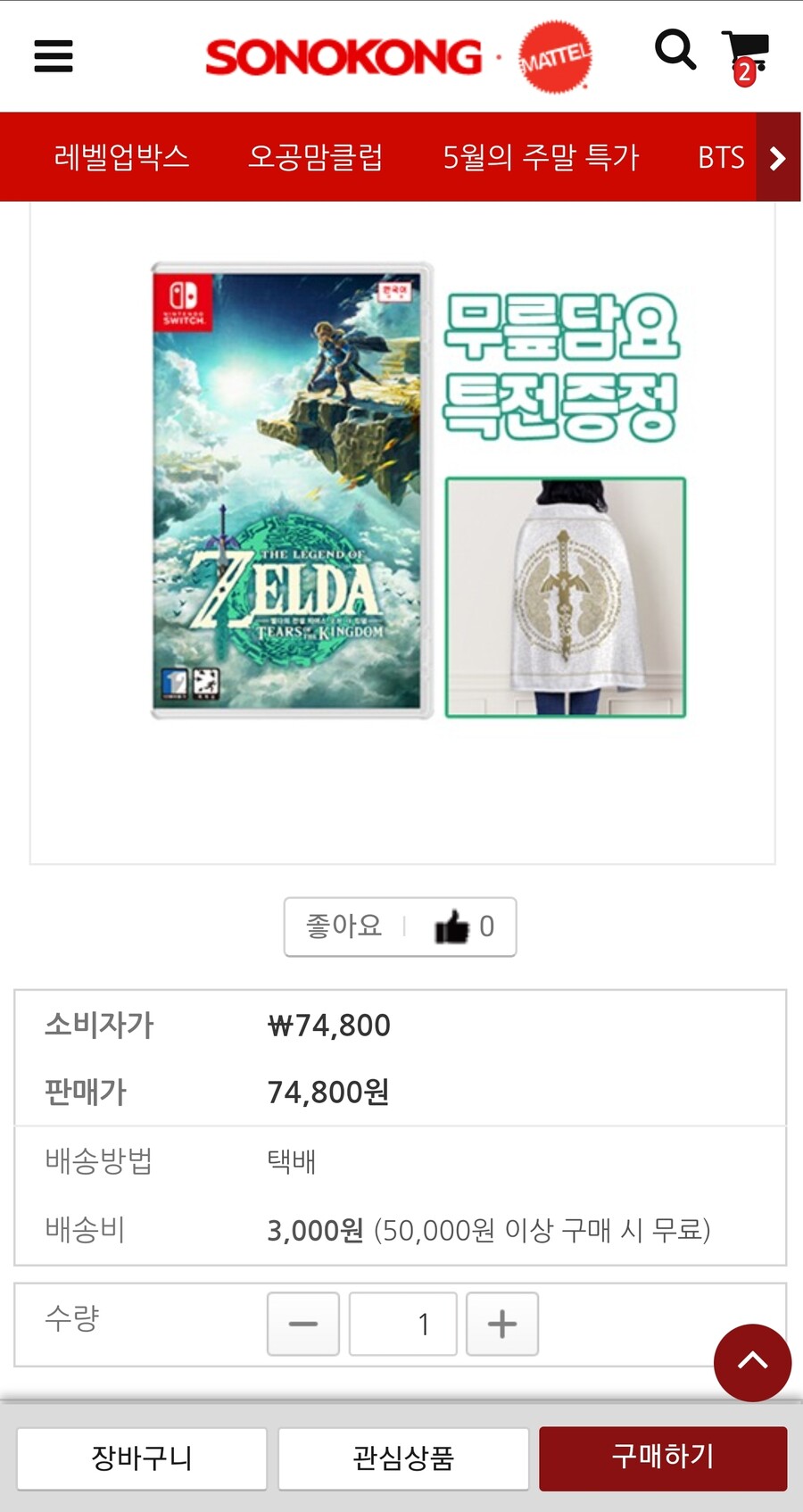Expand more categories via right chevron arrow
Screen dimensions: 803x1512
tap(775, 157)
